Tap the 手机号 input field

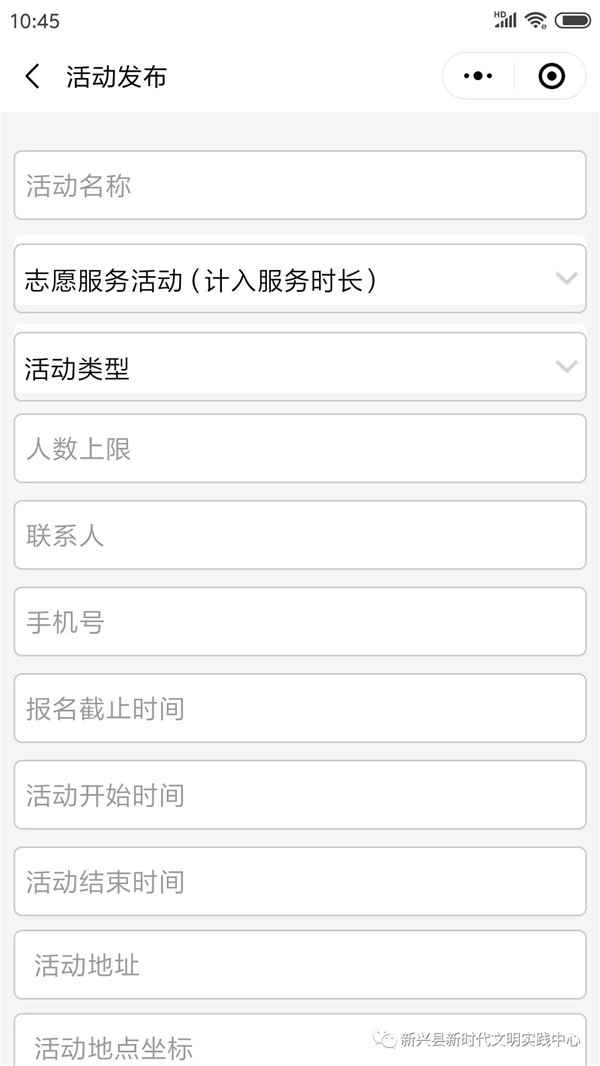click(x=300, y=621)
